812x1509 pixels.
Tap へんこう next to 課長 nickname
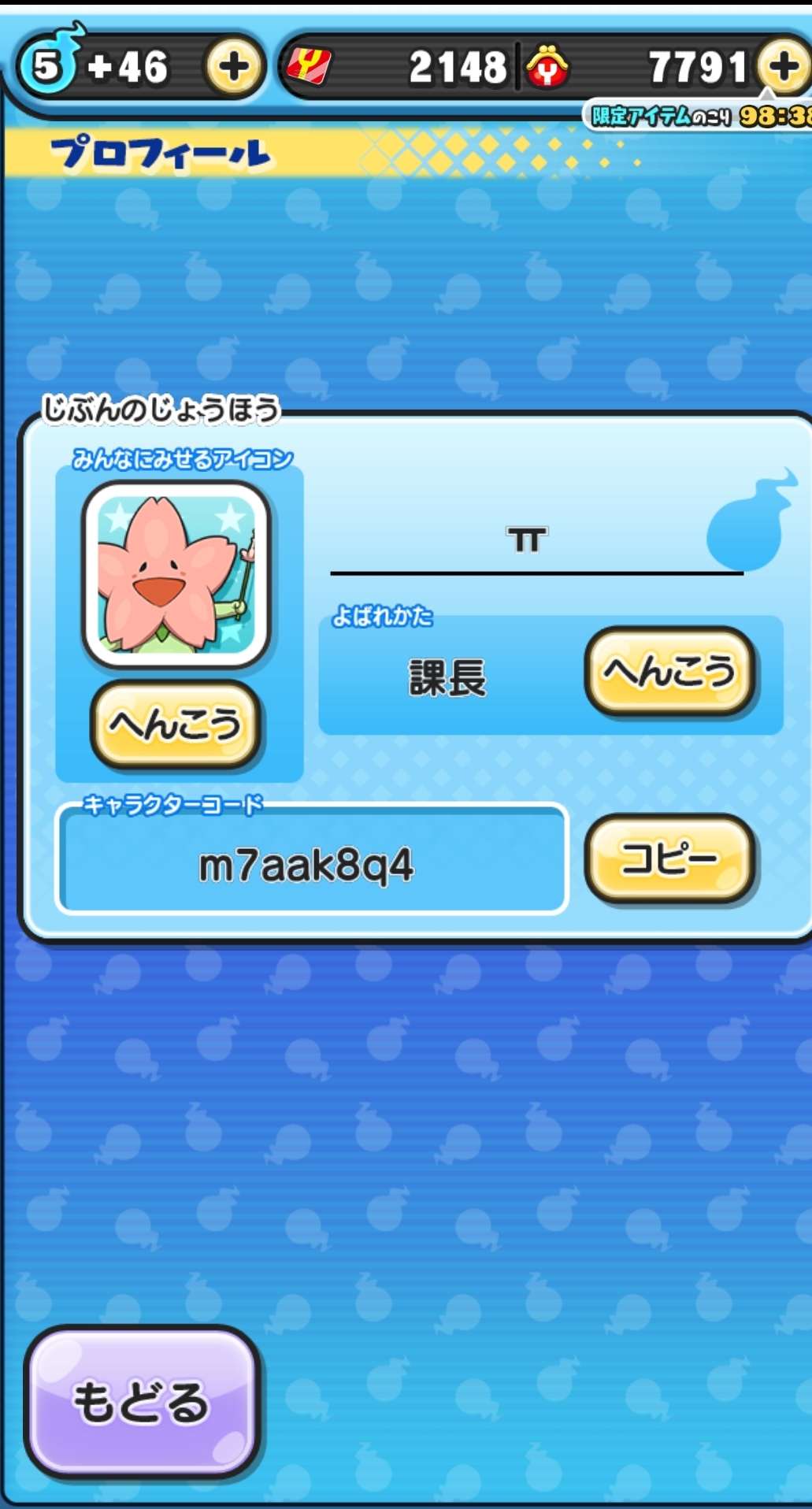coord(669,671)
